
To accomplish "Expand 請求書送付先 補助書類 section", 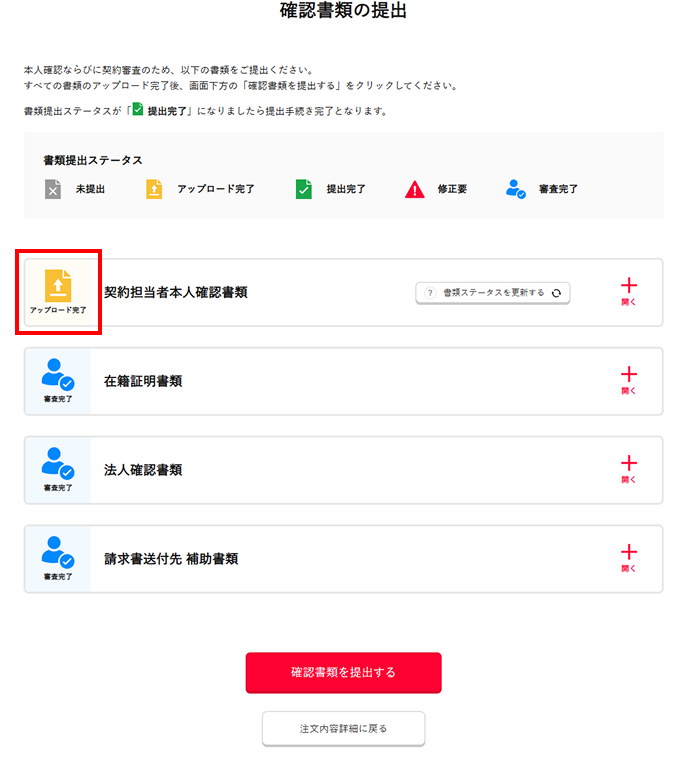I will click(x=628, y=558).
